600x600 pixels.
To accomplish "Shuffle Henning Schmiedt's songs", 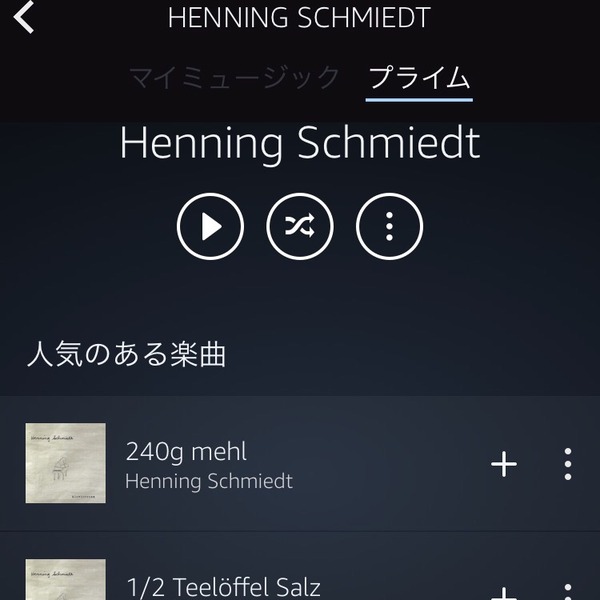I will pos(300,227).
